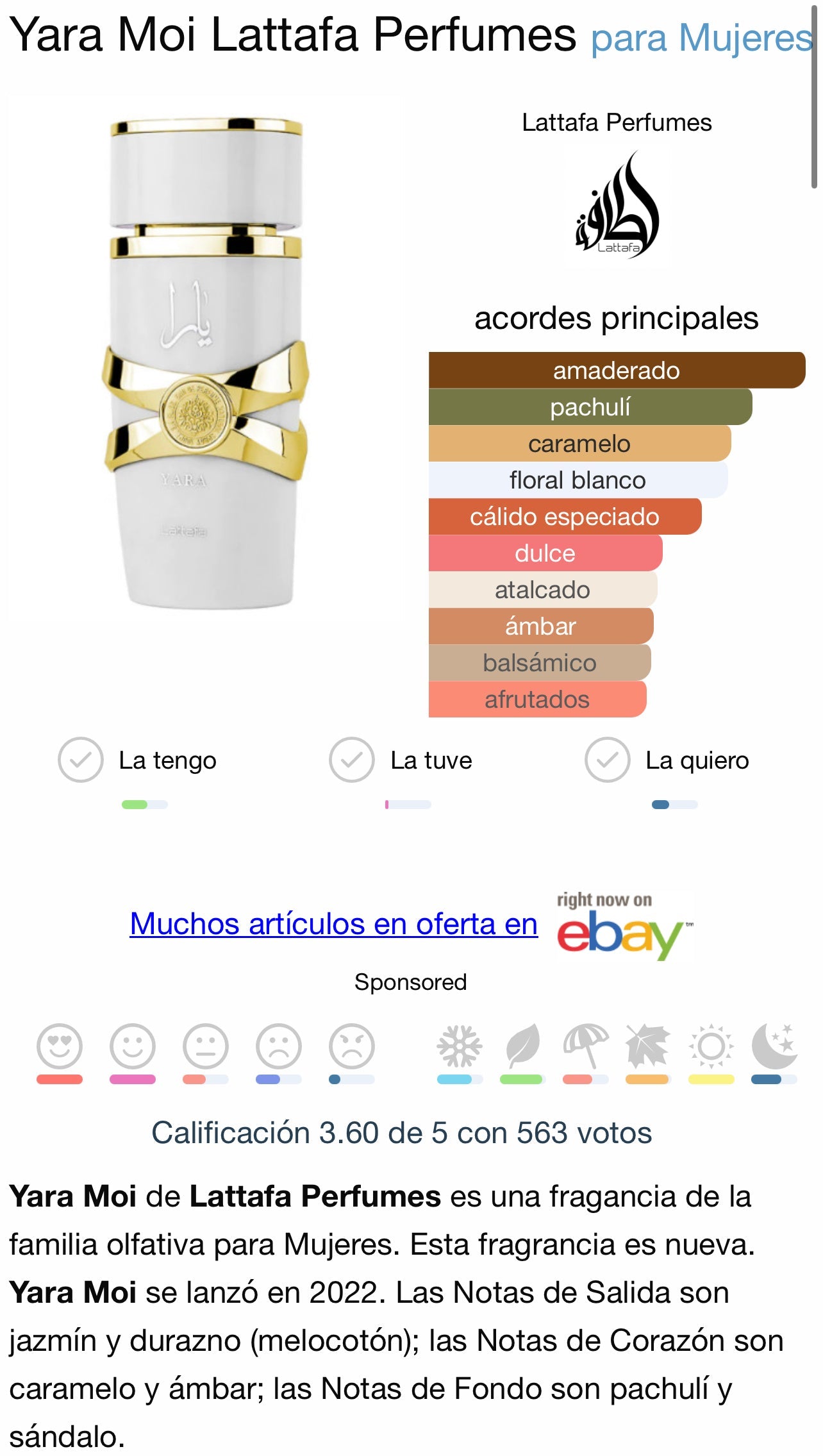Mark the perfume as La tengo
Image resolution: width=823 pixels, height=1456 pixels.
tap(81, 760)
